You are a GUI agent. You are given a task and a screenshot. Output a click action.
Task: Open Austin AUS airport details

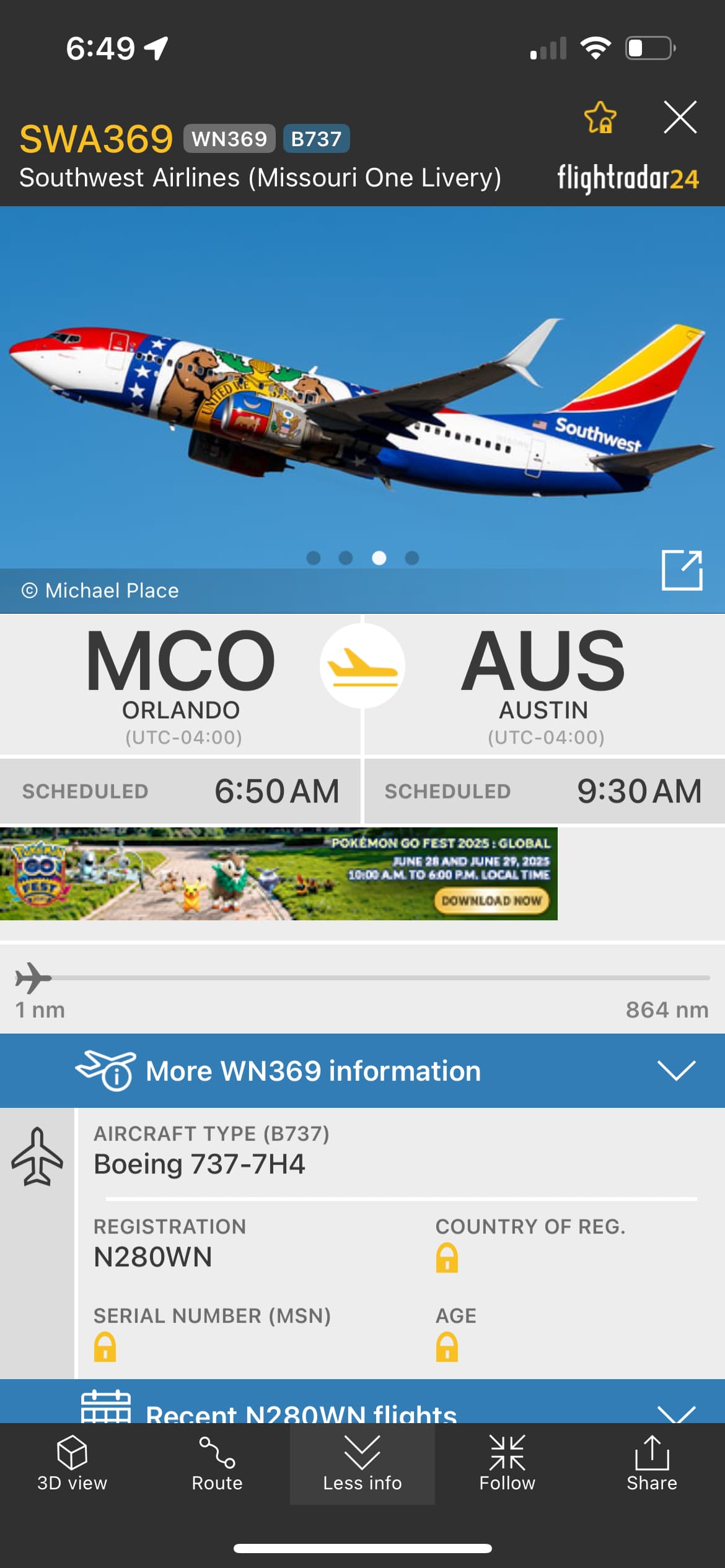pos(544,686)
